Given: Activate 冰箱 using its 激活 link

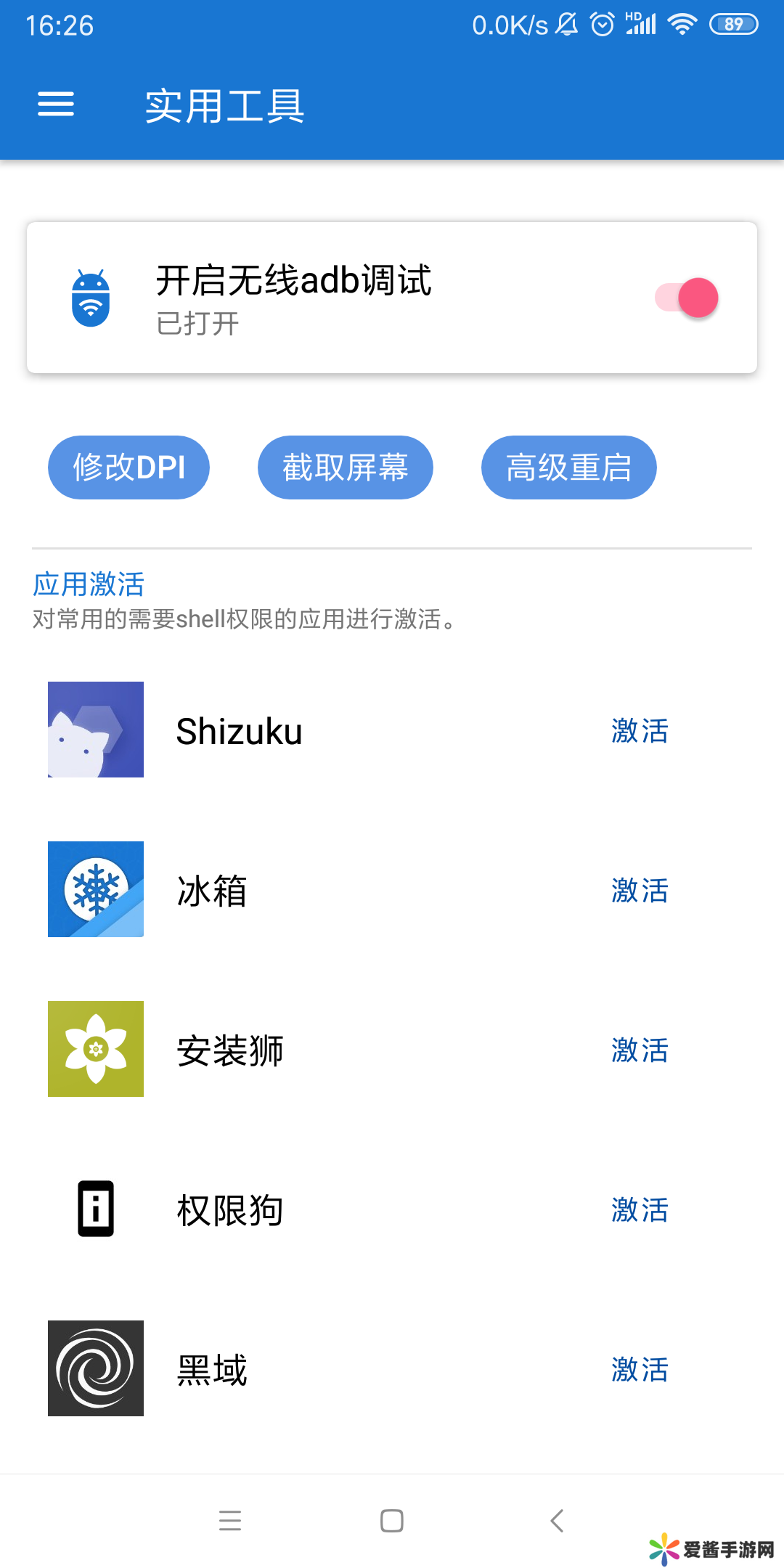Looking at the screenshot, I should point(640,890).
